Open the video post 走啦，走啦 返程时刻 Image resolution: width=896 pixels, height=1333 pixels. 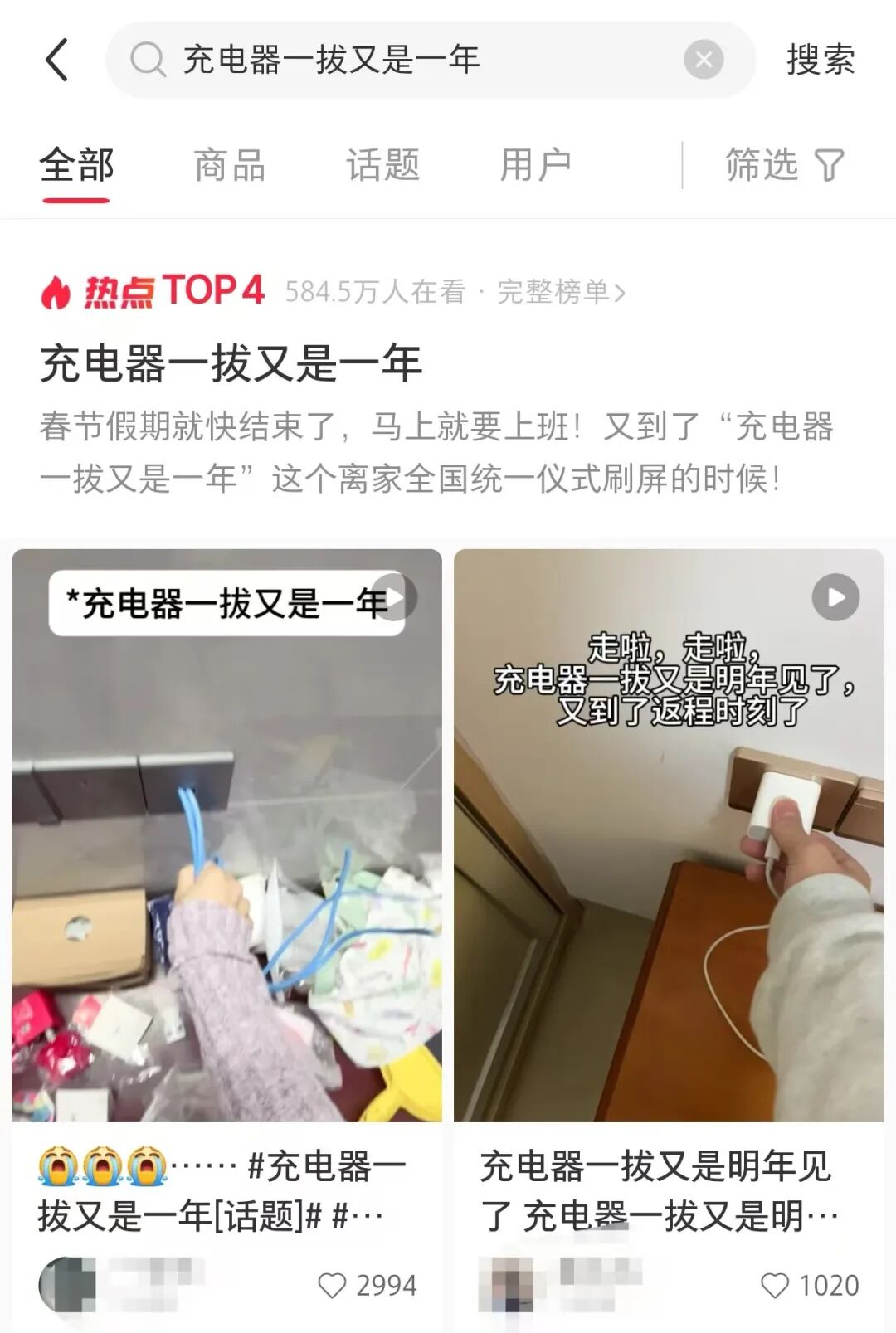point(669,834)
